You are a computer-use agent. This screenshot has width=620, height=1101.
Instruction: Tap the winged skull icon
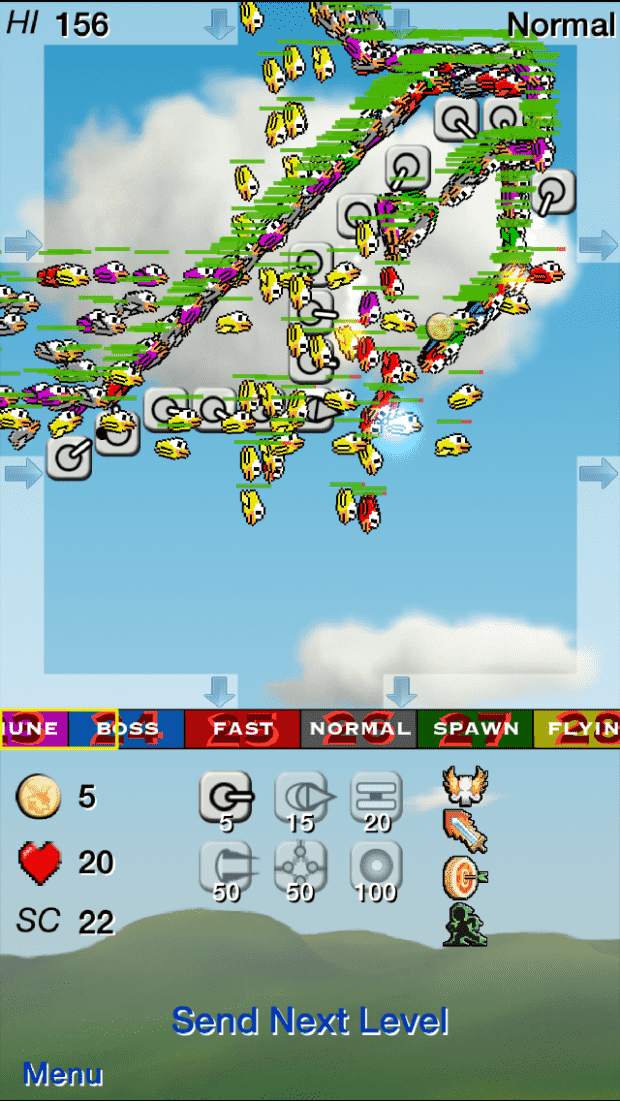coord(465,785)
